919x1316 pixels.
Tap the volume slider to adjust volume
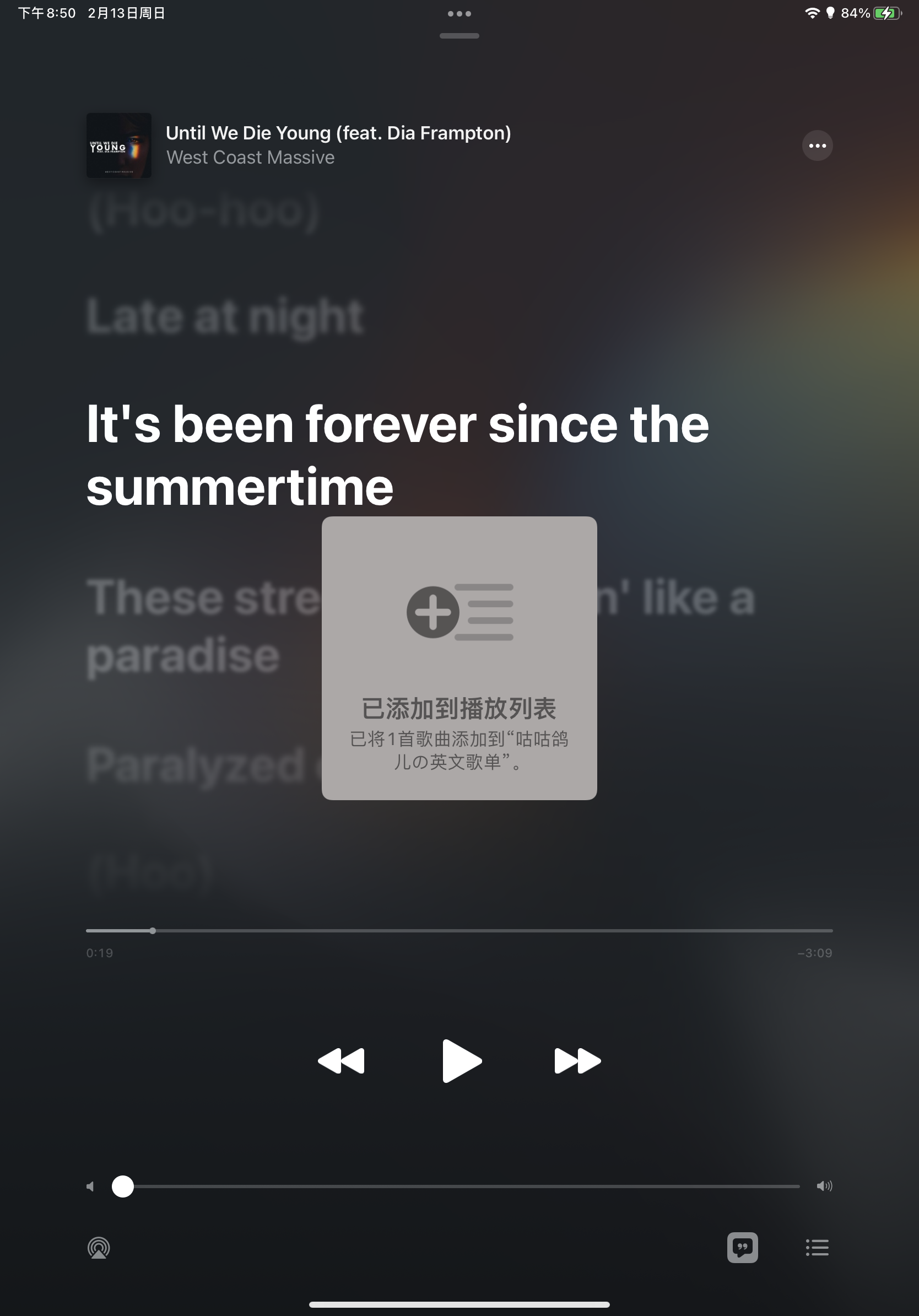pos(458,1186)
